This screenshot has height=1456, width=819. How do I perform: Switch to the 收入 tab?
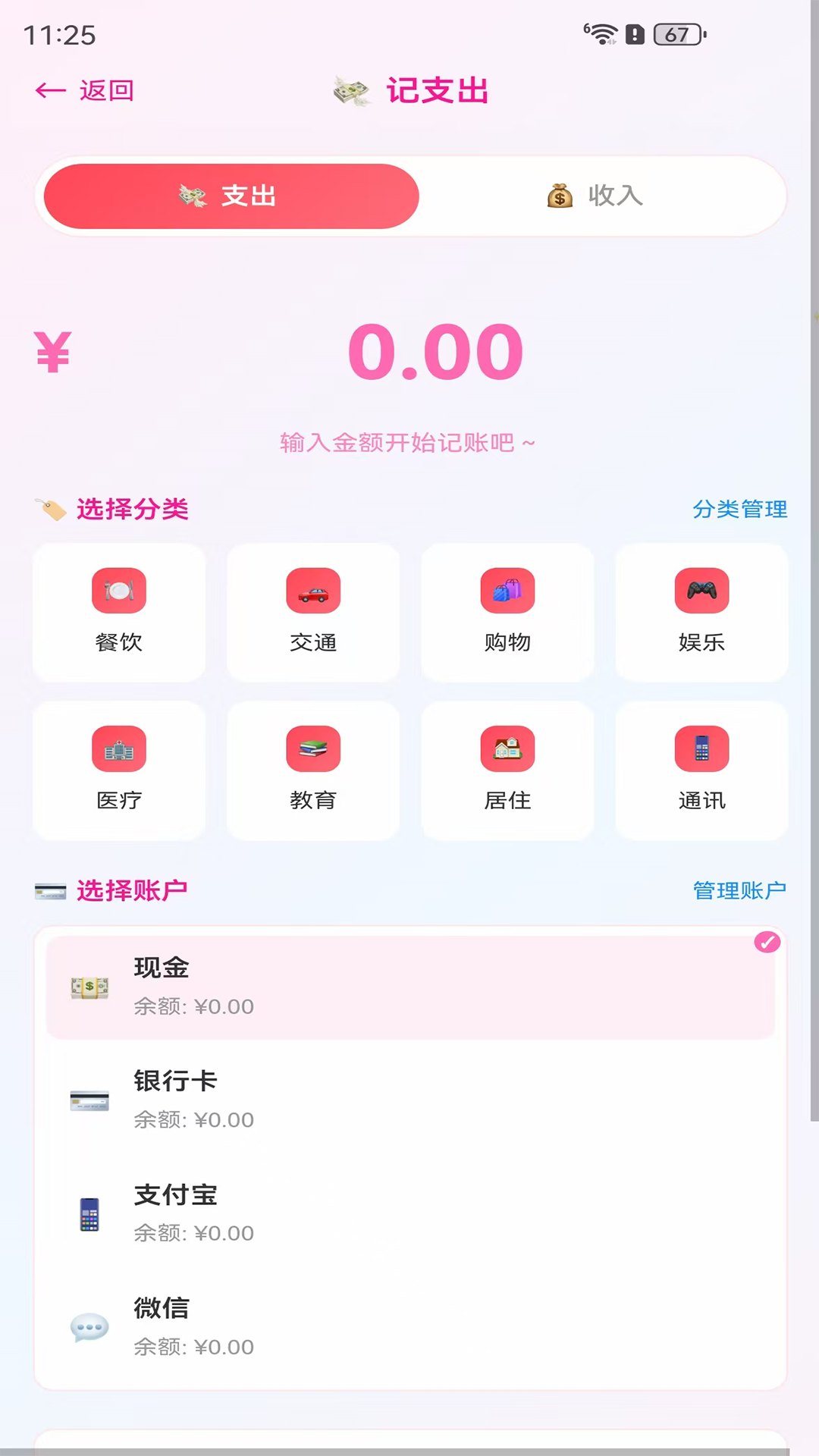pos(595,196)
